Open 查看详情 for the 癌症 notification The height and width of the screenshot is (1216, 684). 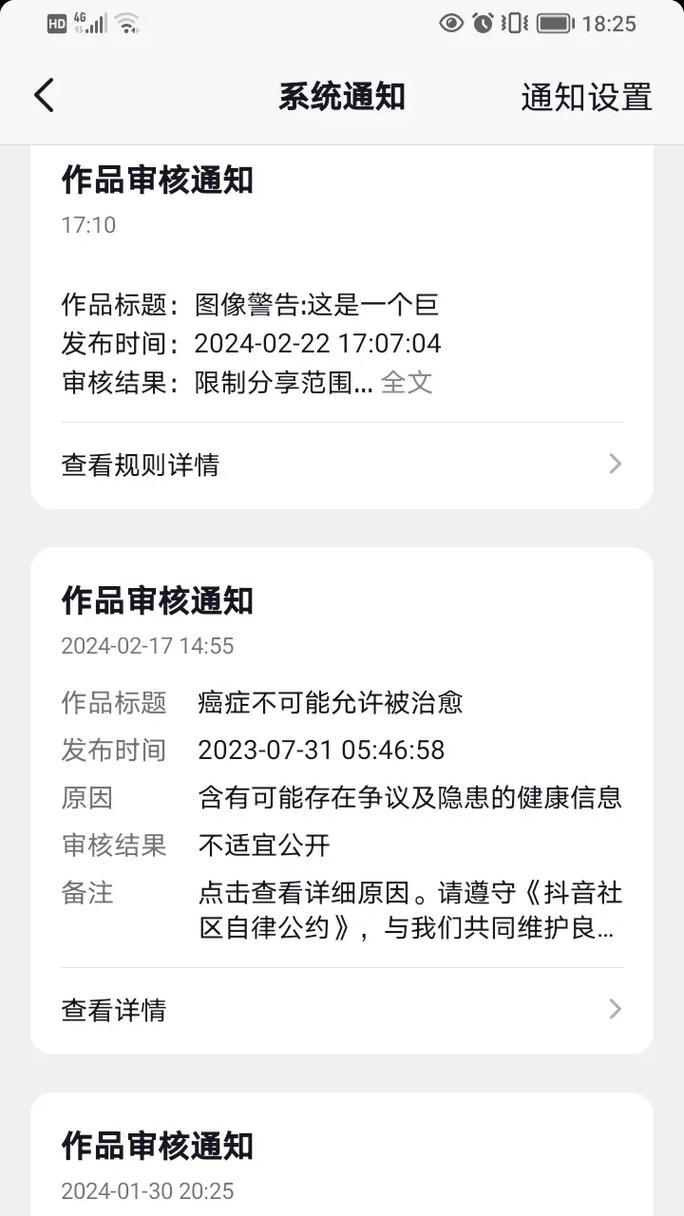[341, 1010]
